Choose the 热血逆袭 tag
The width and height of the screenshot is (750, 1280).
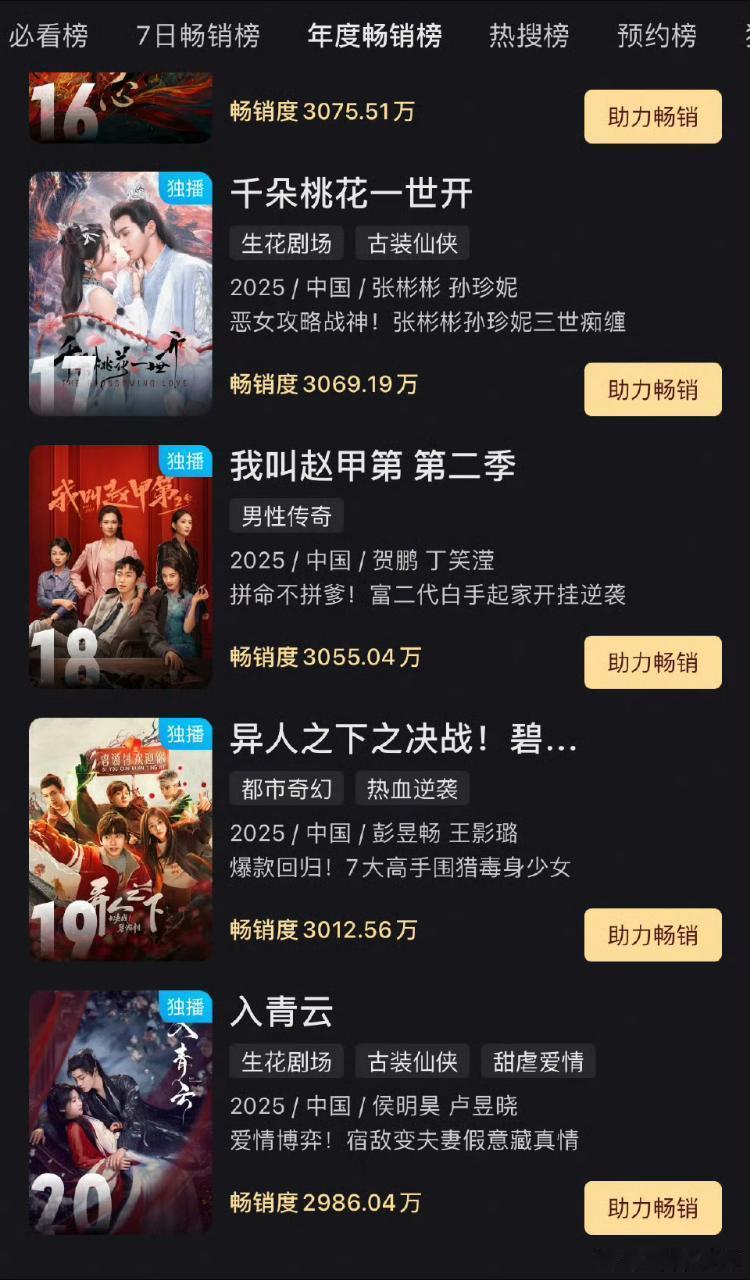[x=412, y=788]
